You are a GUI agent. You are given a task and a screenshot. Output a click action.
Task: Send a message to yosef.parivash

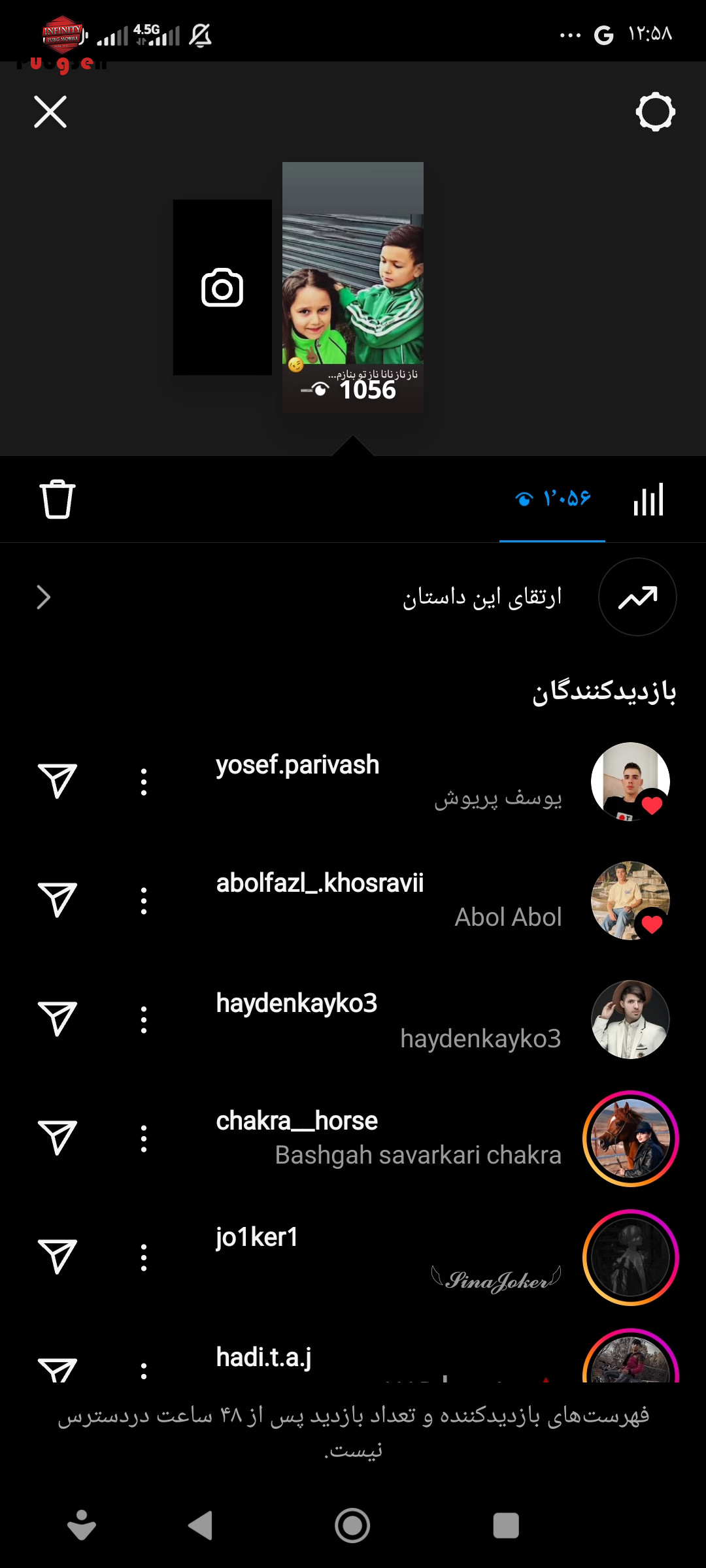pyautogui.click(x=58, y=781)
